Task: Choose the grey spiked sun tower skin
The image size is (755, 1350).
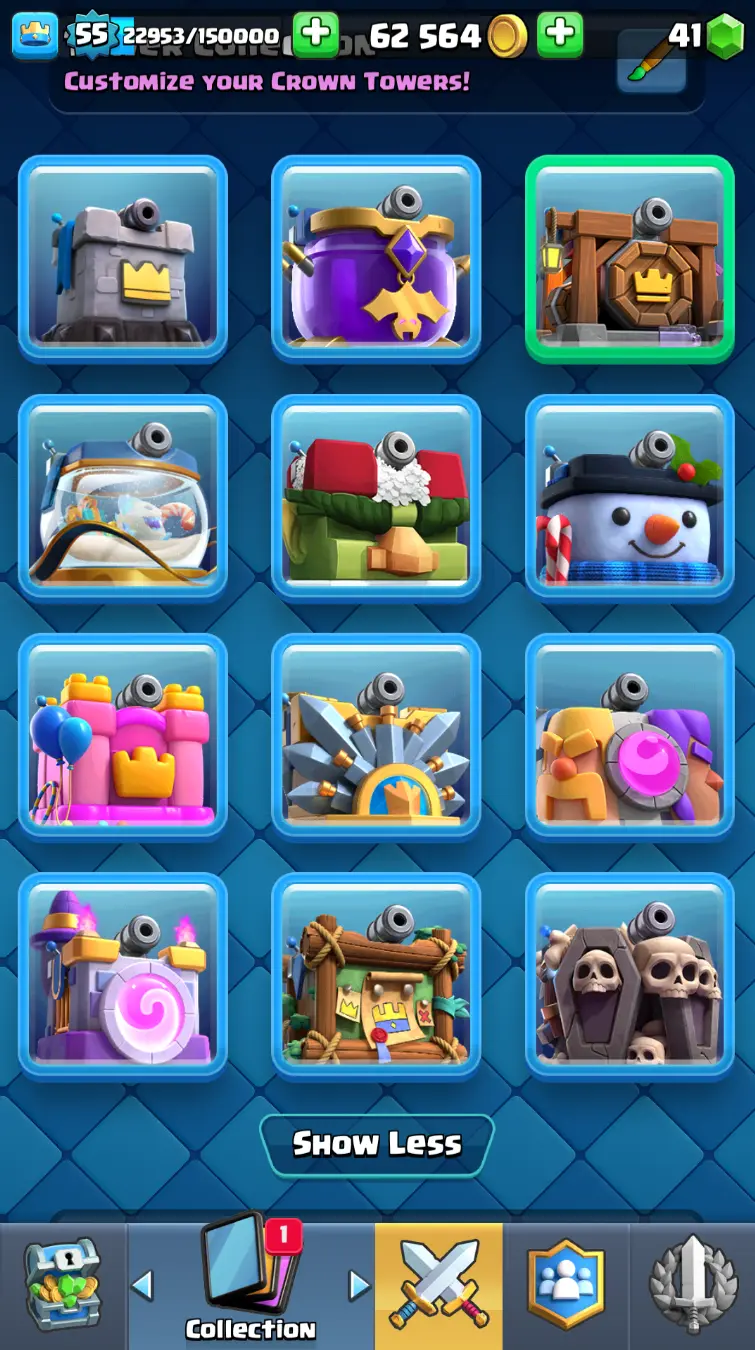Action: (376, 736)
